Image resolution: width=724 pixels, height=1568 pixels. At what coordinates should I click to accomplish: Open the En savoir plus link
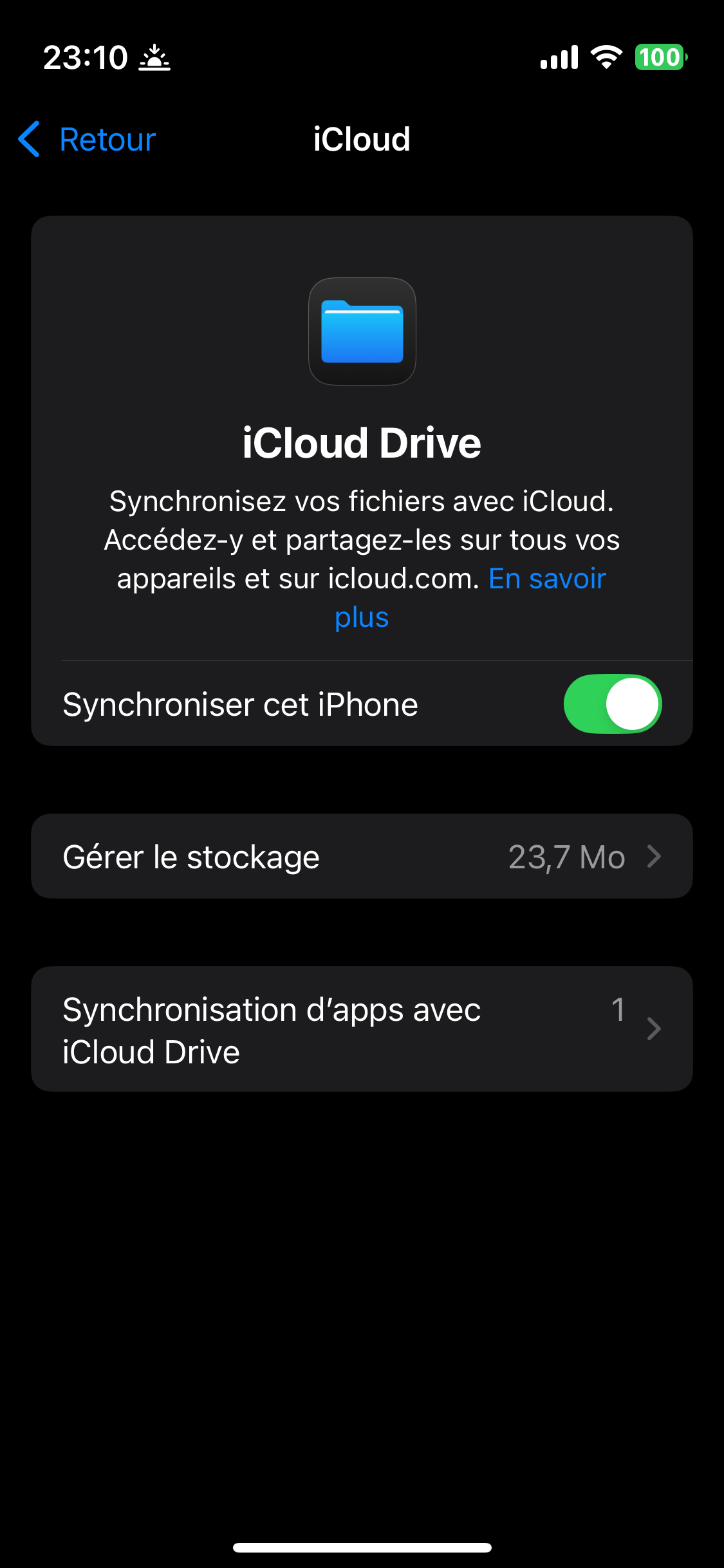(x=546, y=579)
